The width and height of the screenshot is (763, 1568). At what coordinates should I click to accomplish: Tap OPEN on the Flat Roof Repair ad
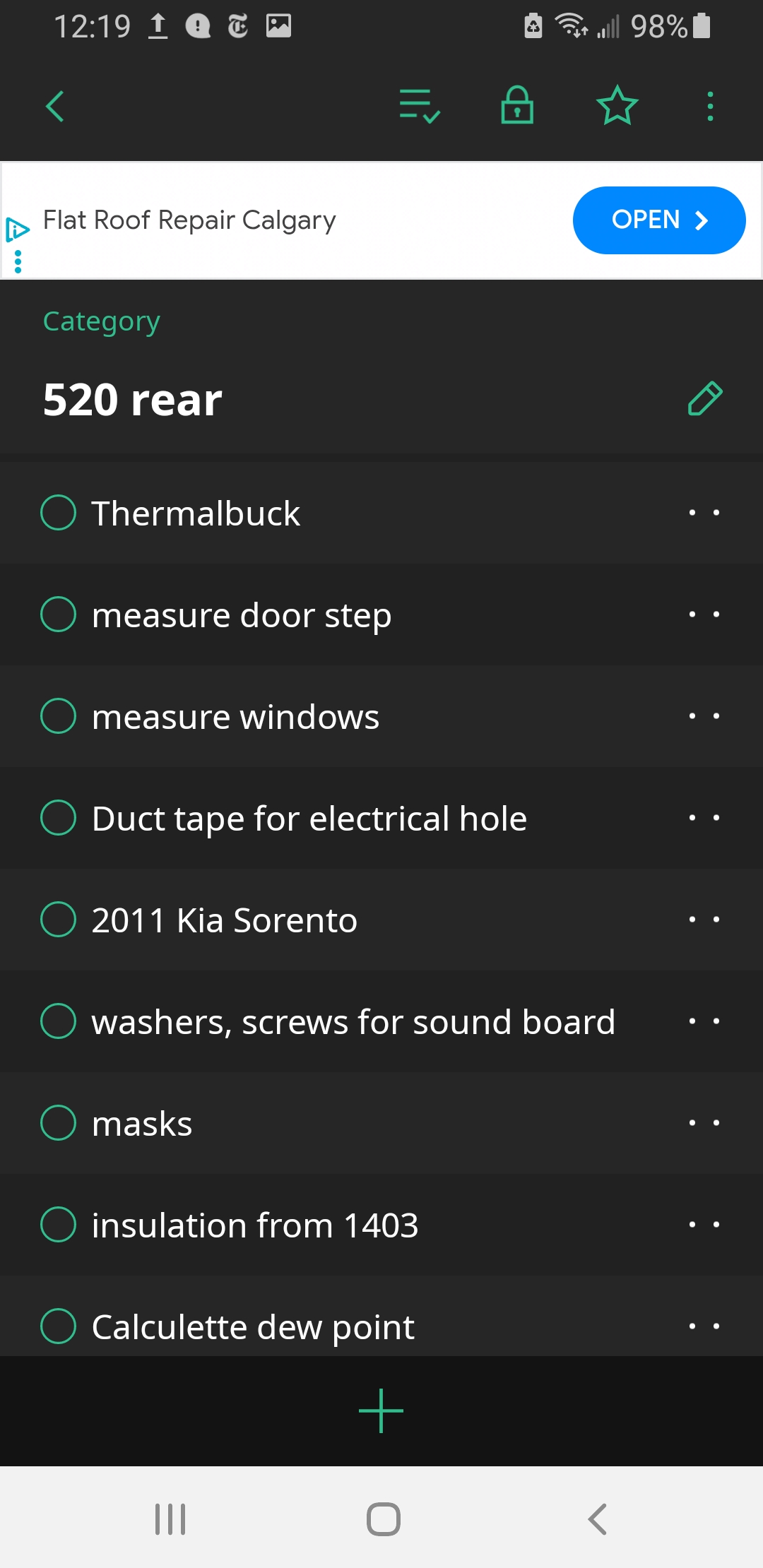pos(659,220)
